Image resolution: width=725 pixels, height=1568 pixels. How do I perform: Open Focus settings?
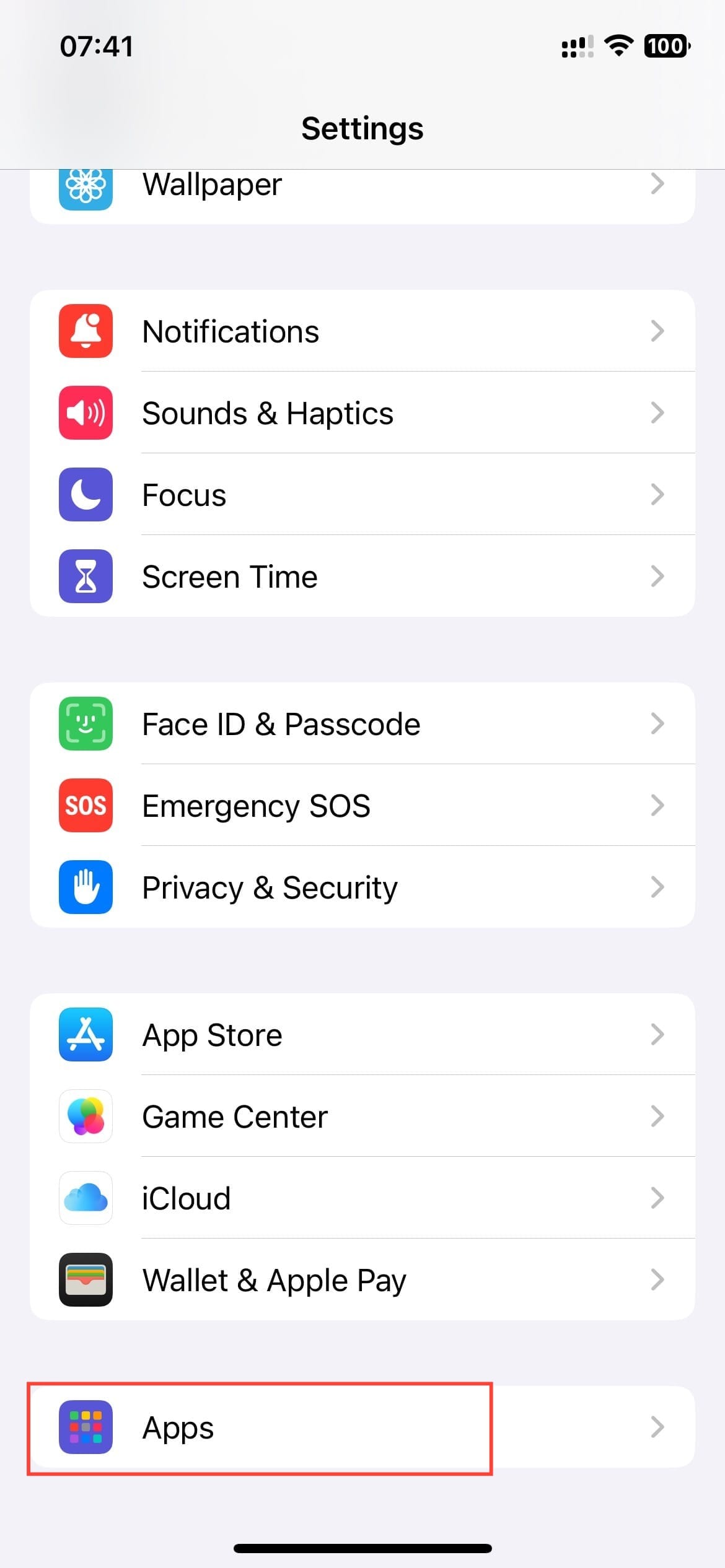[x=362, y=495]
